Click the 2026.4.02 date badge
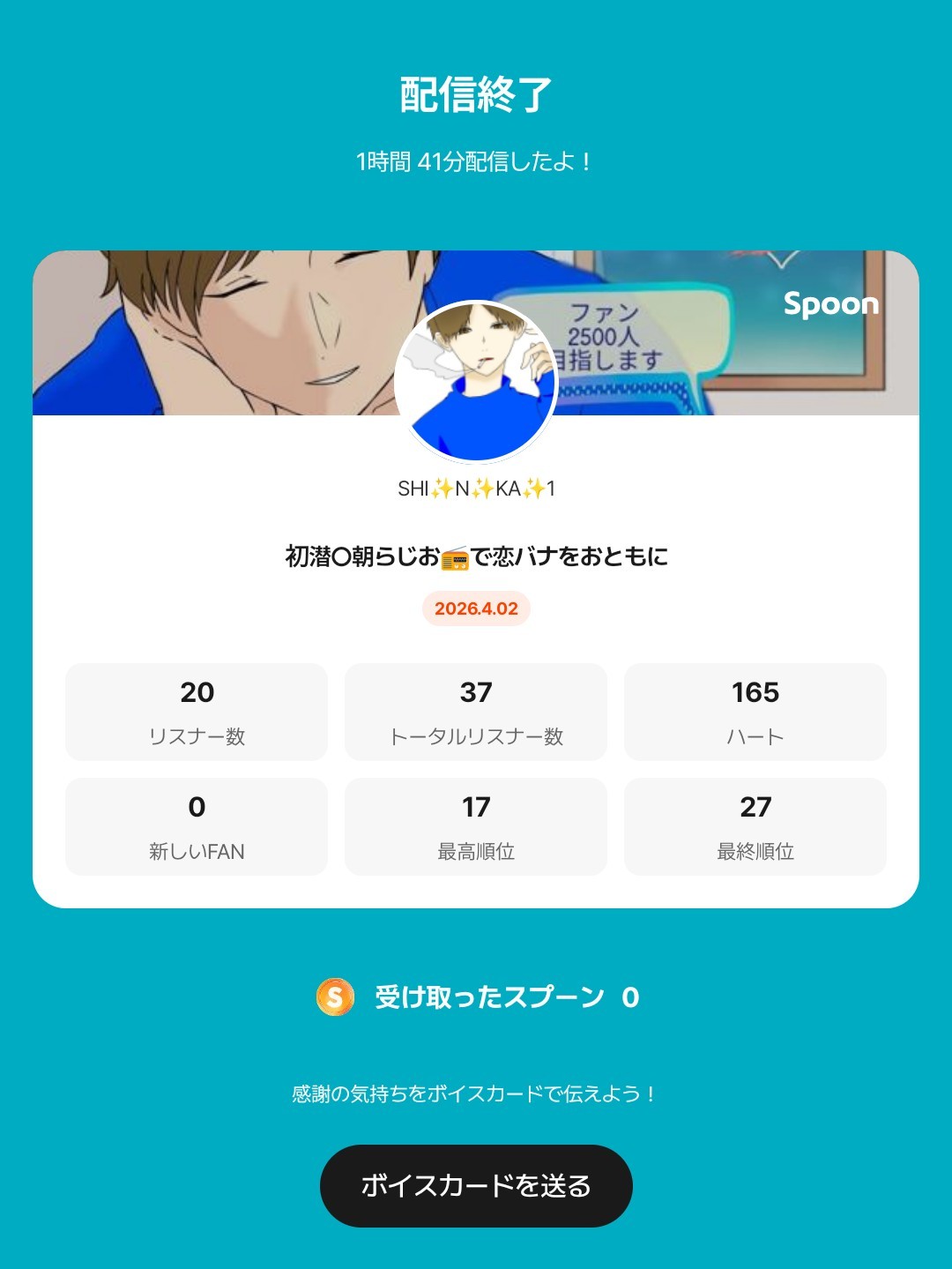952x1269 pixels. pyautogui.click(x=476, y=609)
